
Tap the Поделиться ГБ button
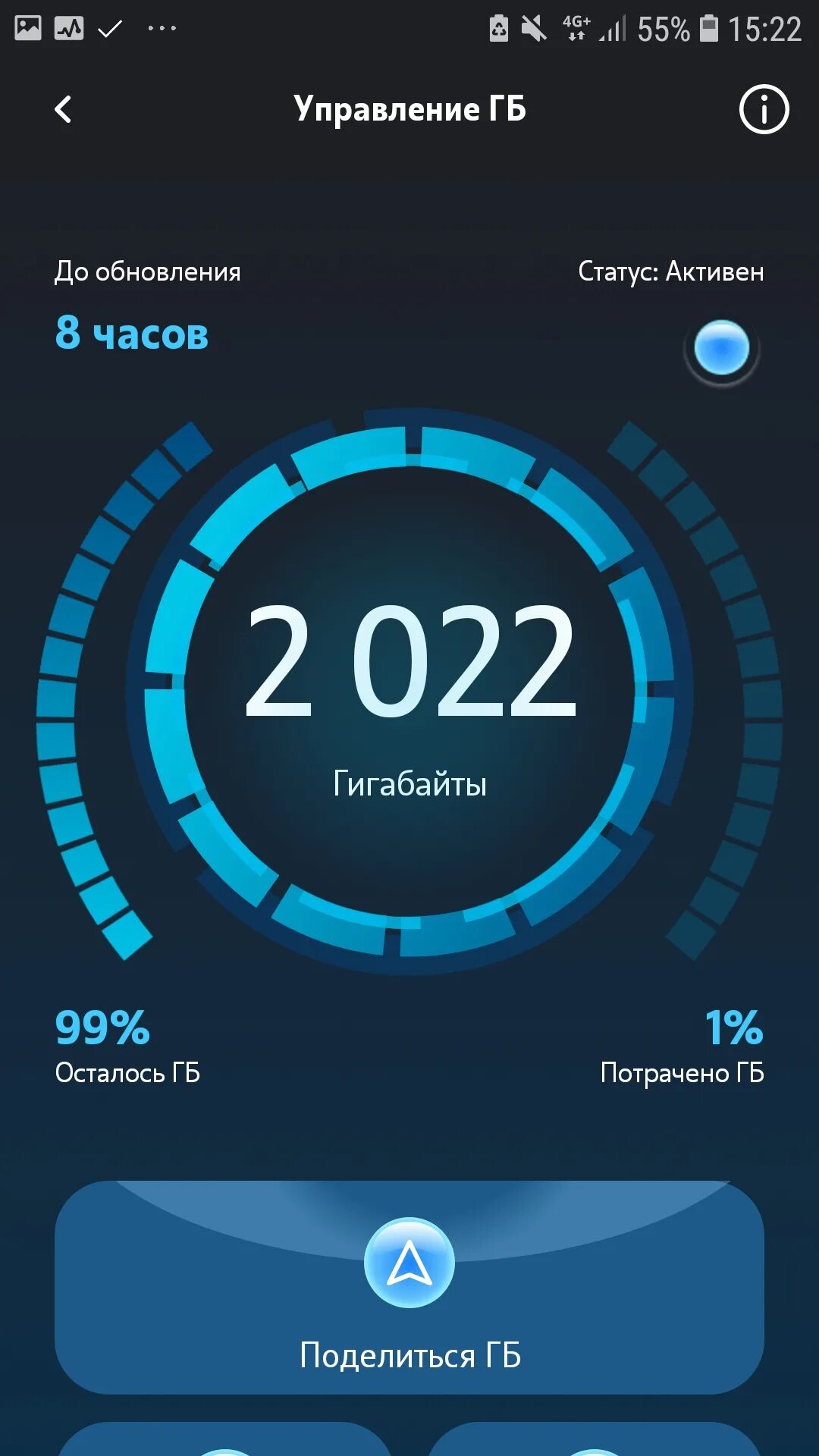[409, 1287]
